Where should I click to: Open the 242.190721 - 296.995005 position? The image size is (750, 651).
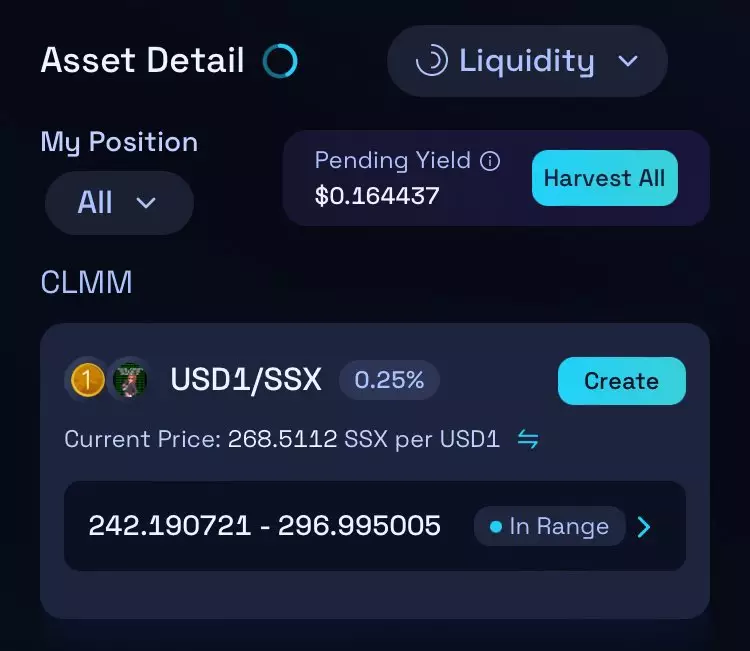pos(644,527)
